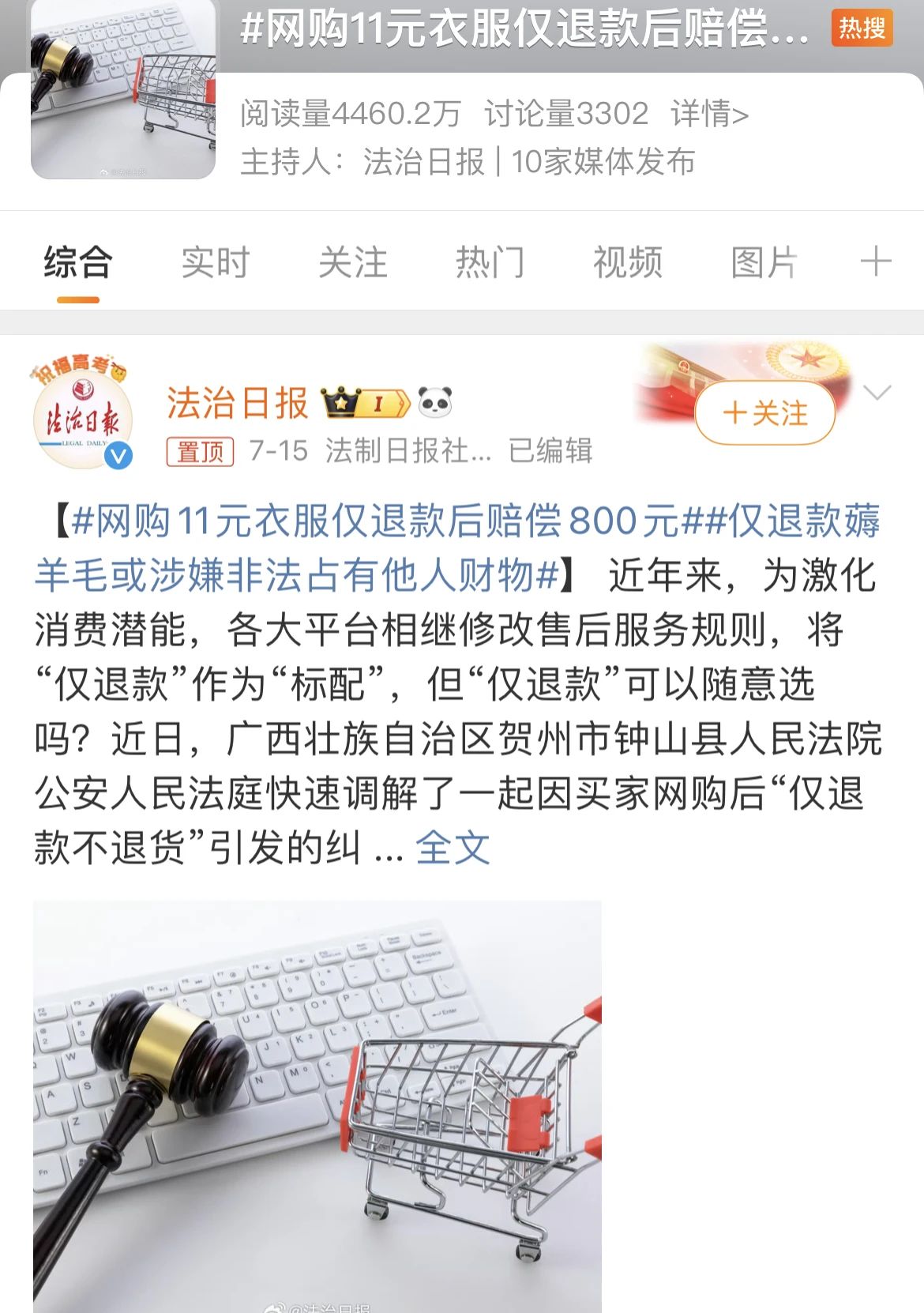View the topic header thumbnail image
This screenshot has width=924, height=1313.
pos(122,89)
